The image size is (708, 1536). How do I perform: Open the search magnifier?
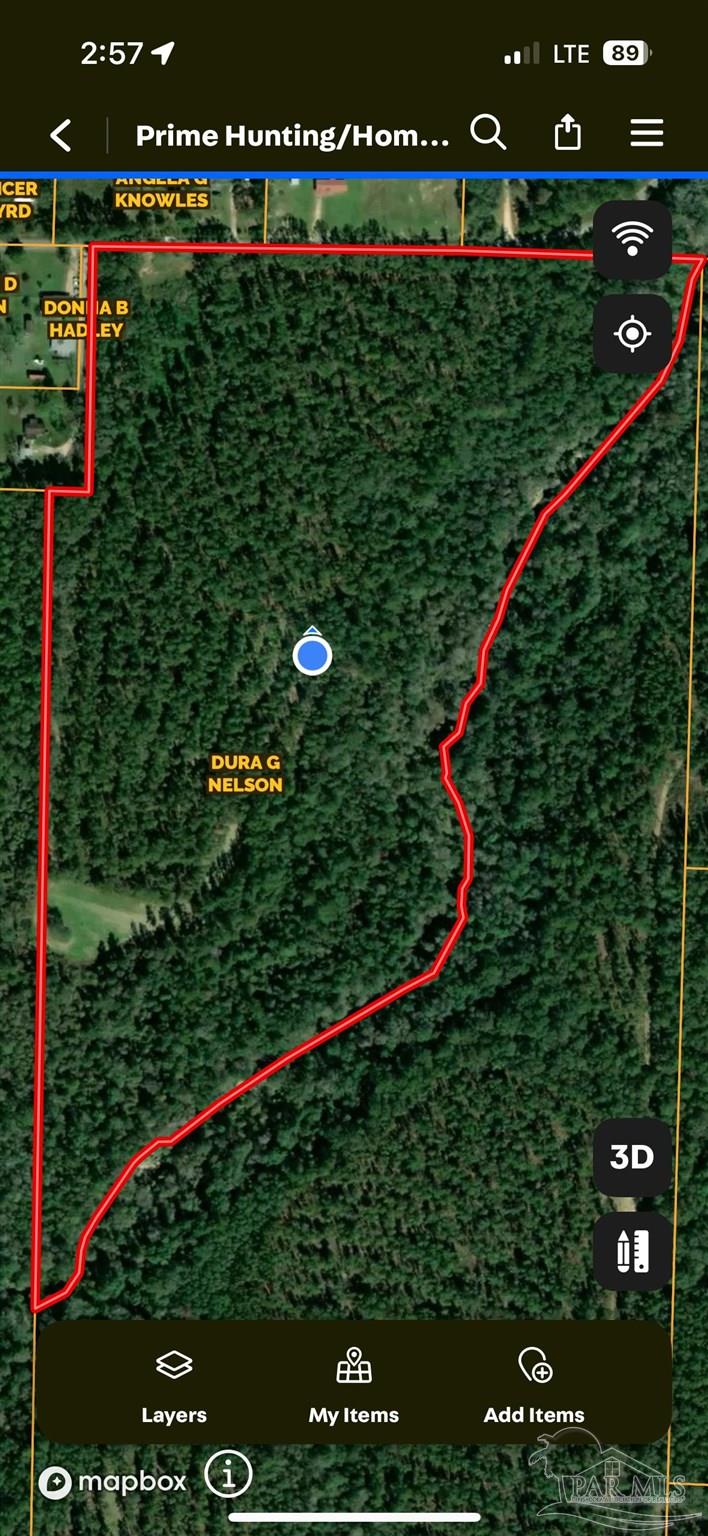[488, 133]
